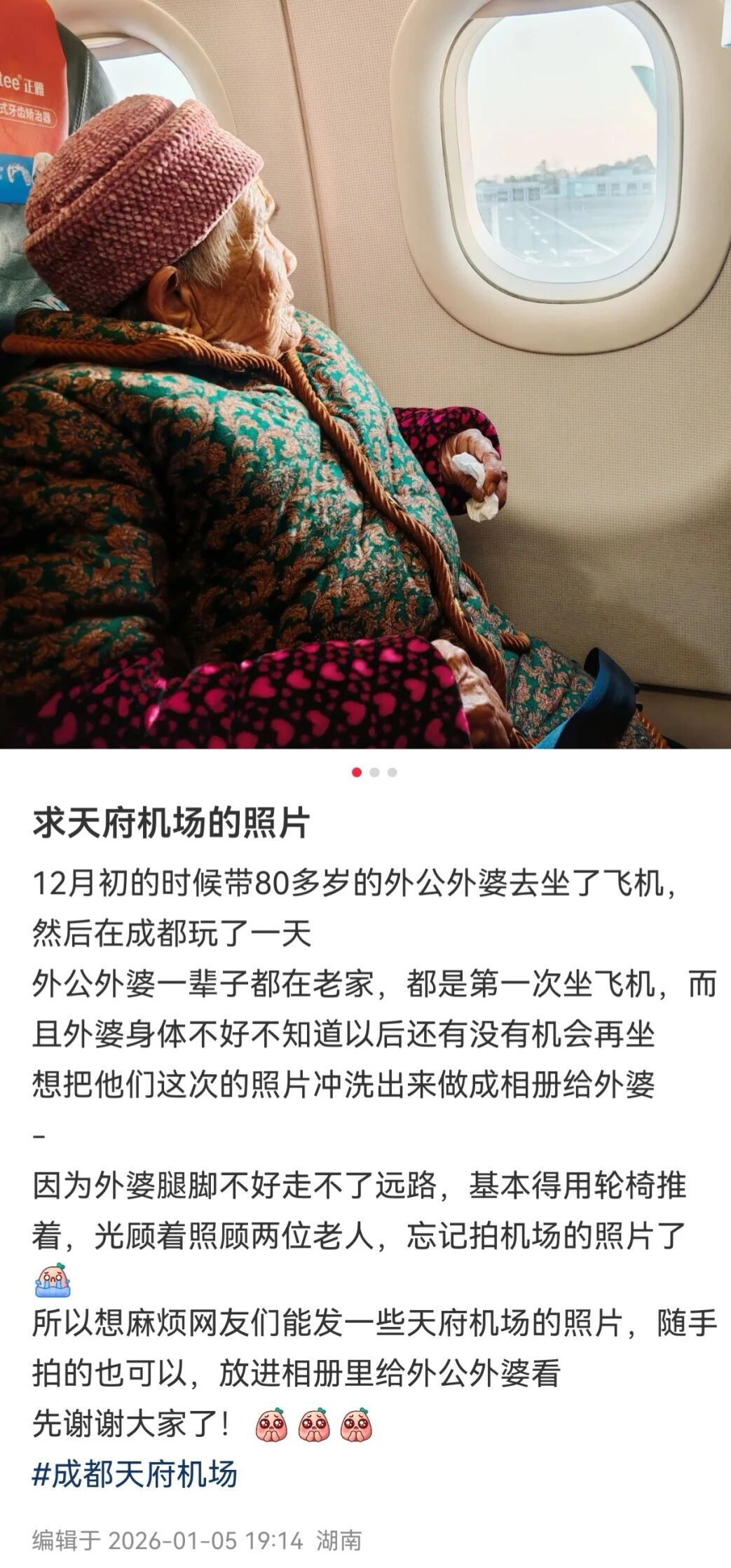Tap the second dot of the photo indicator

pos(374,772)
